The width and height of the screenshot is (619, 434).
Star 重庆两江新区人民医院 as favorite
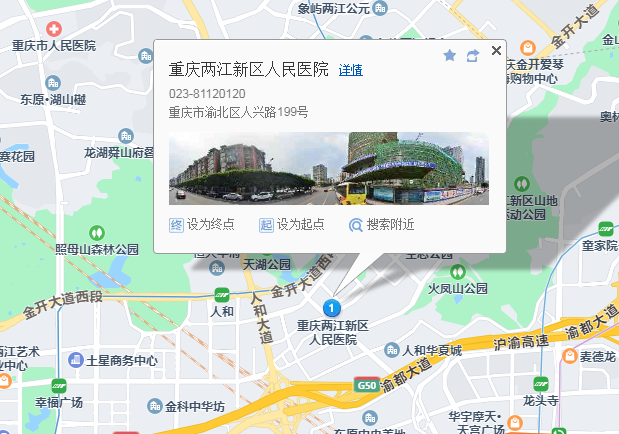click(x=449, y=56)
